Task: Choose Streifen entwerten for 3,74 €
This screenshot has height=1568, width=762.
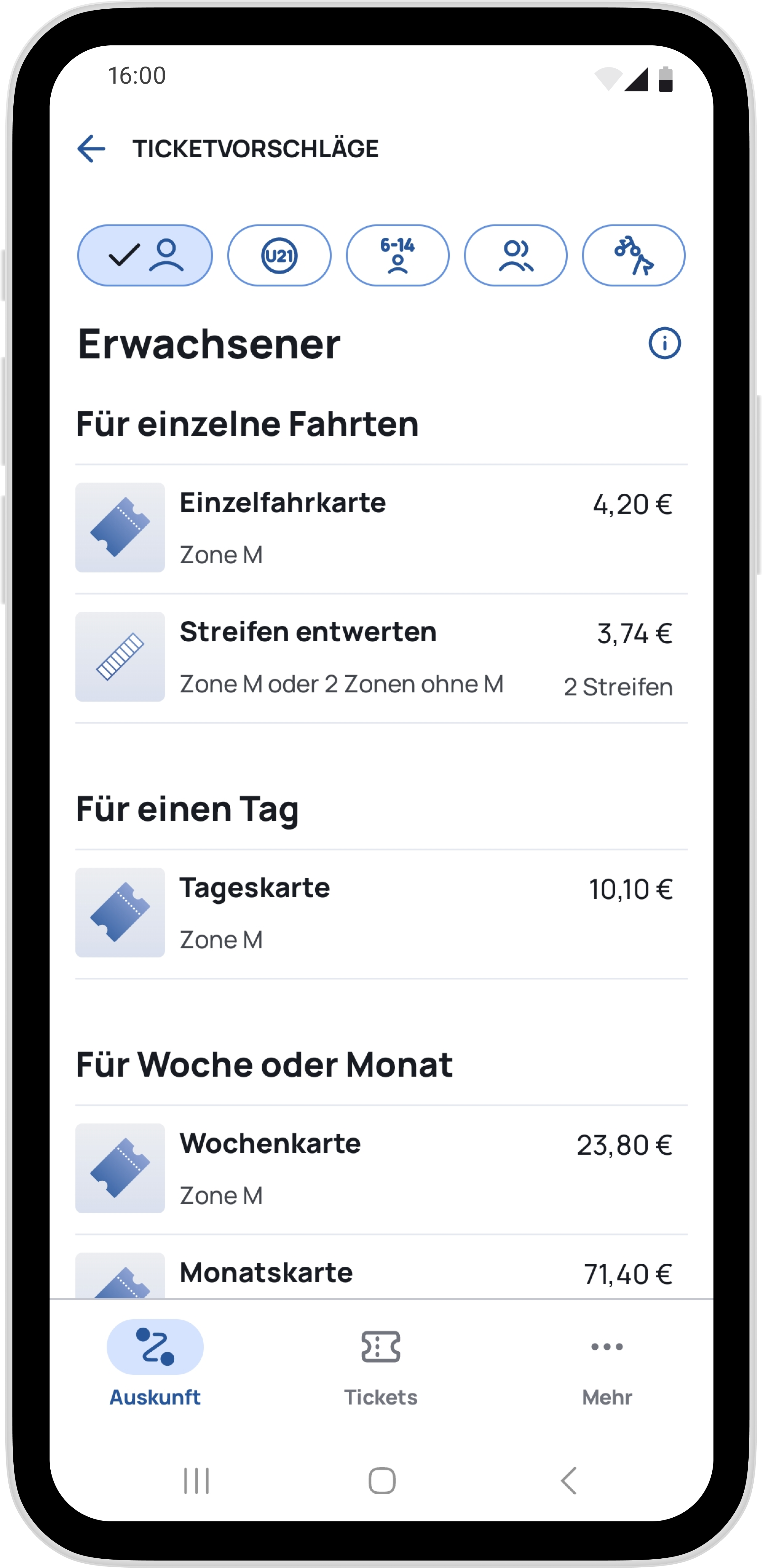Action: 381,657
